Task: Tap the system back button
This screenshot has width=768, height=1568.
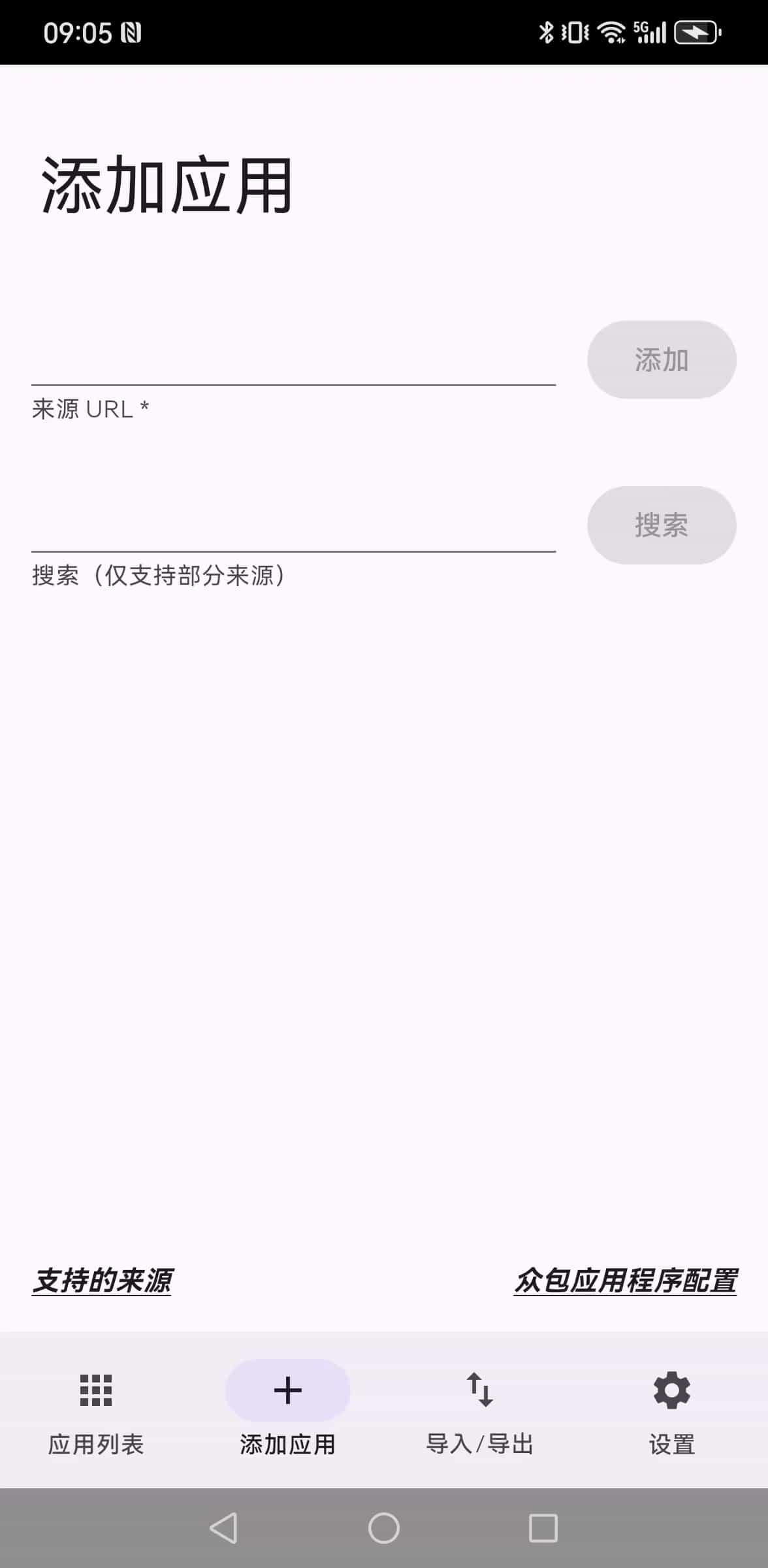Action: coord(224,1528)
